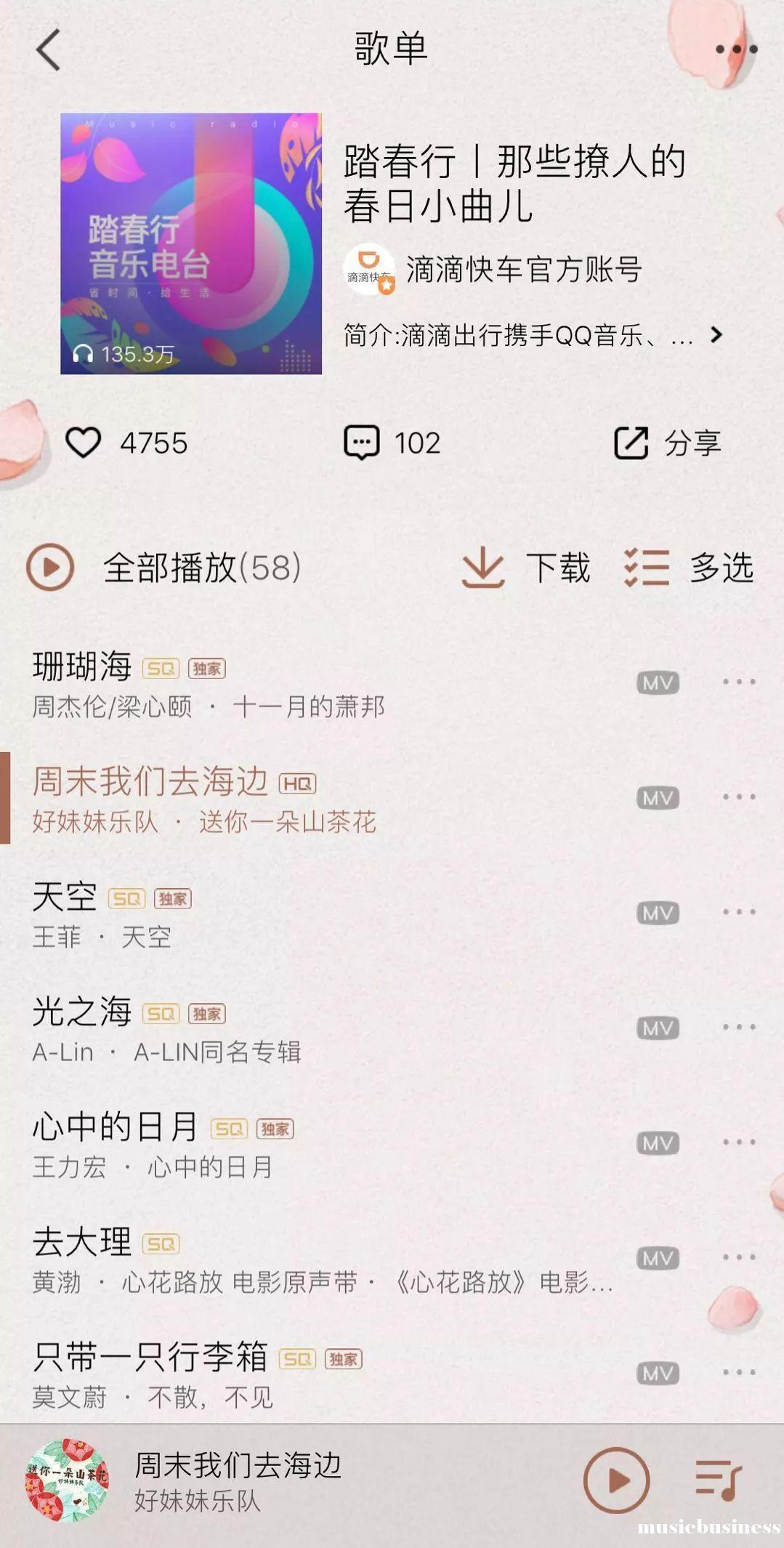Go back using the top-left arrow

tap(48, 49)
